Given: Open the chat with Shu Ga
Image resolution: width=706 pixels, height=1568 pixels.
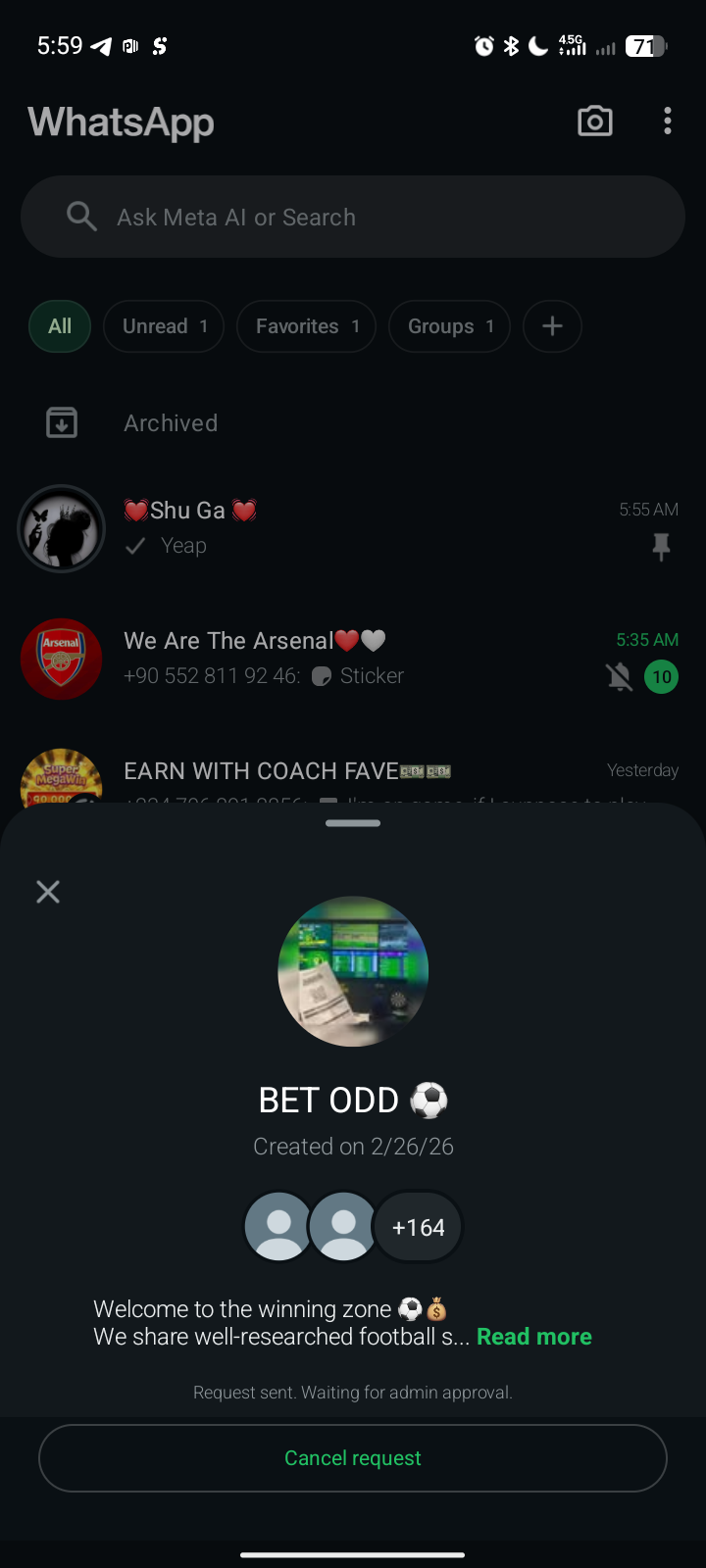Looking at the screenshot, I should coord(353,528).
